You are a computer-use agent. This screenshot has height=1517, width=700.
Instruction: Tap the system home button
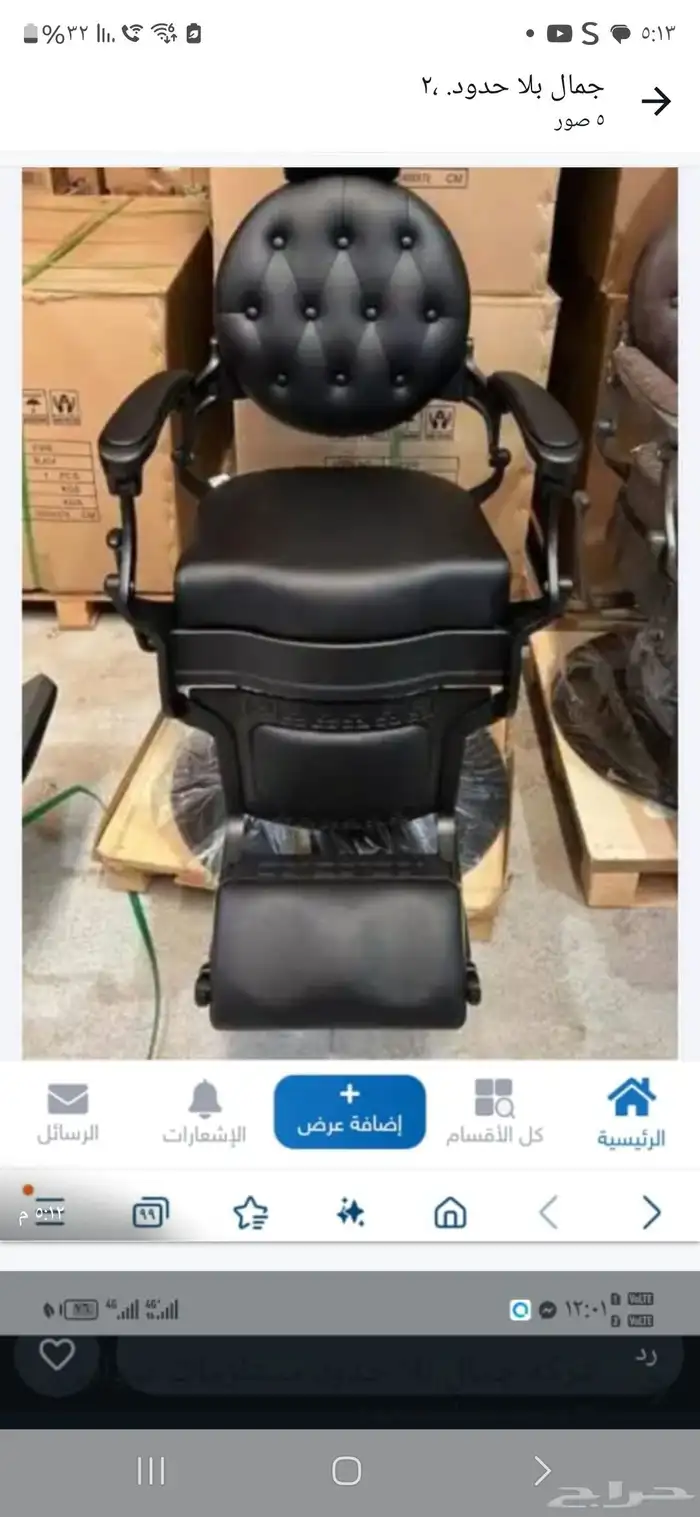point(347,1470)
